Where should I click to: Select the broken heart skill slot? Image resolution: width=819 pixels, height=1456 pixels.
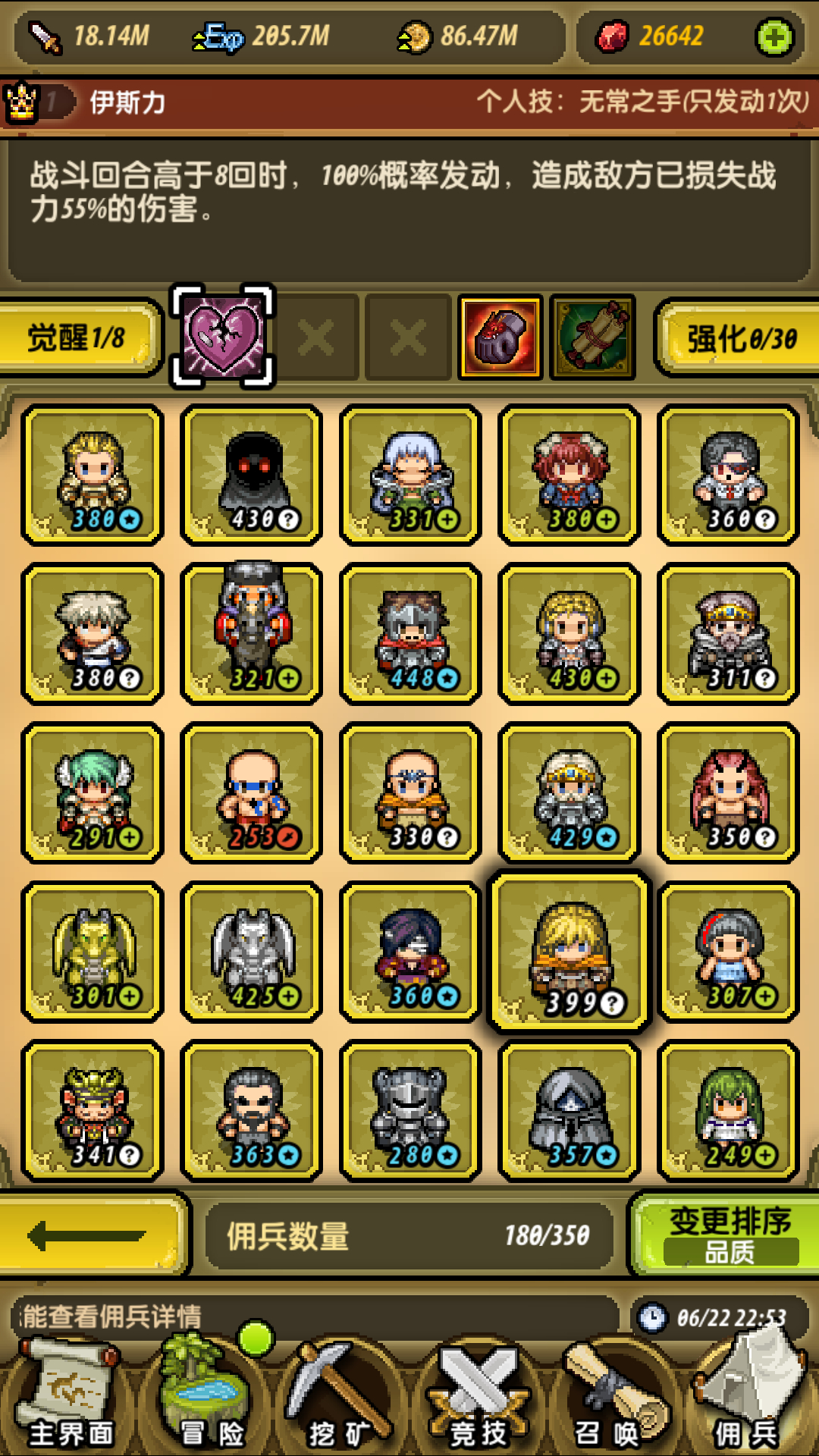(222, 337)
